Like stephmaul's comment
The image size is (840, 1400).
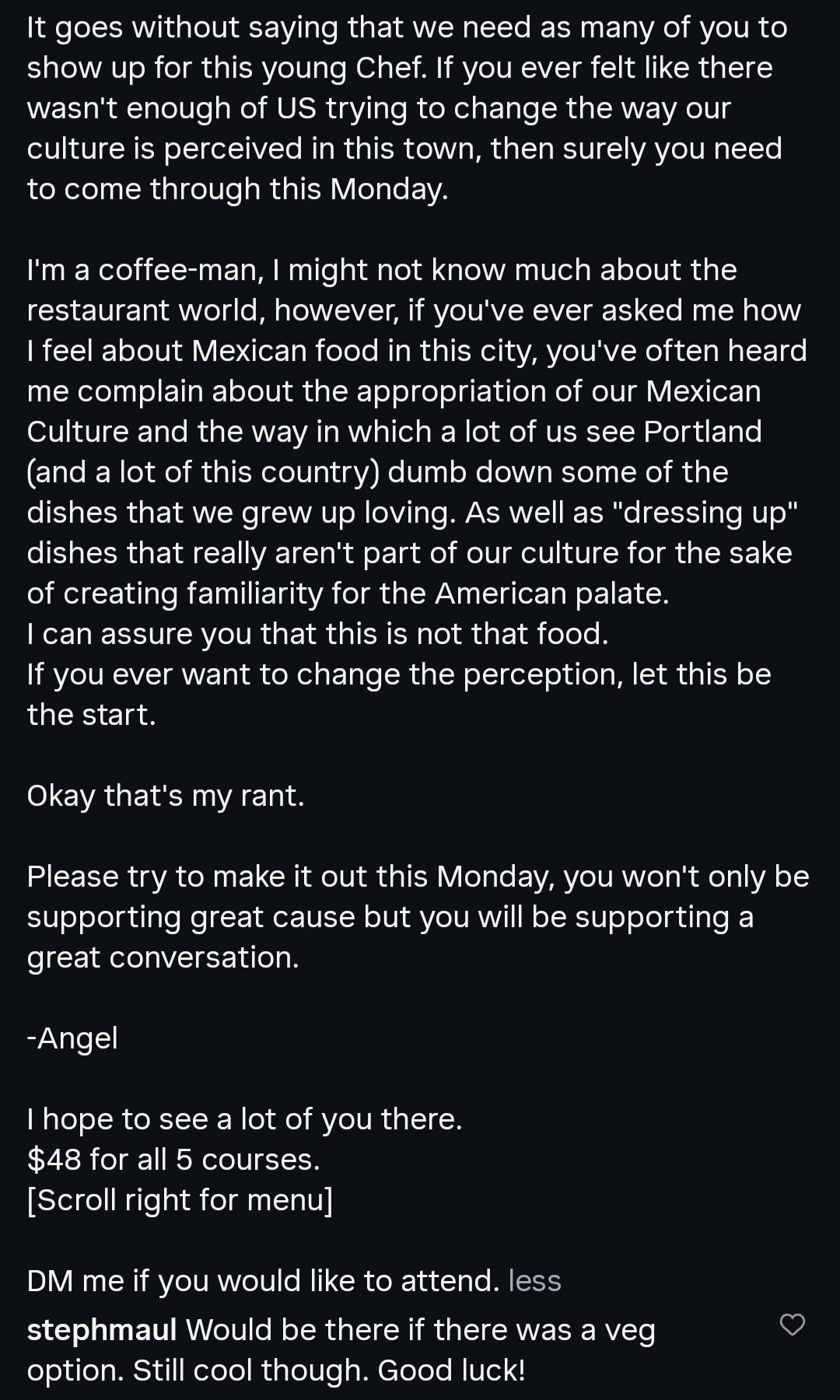[x=792, y=1325]
